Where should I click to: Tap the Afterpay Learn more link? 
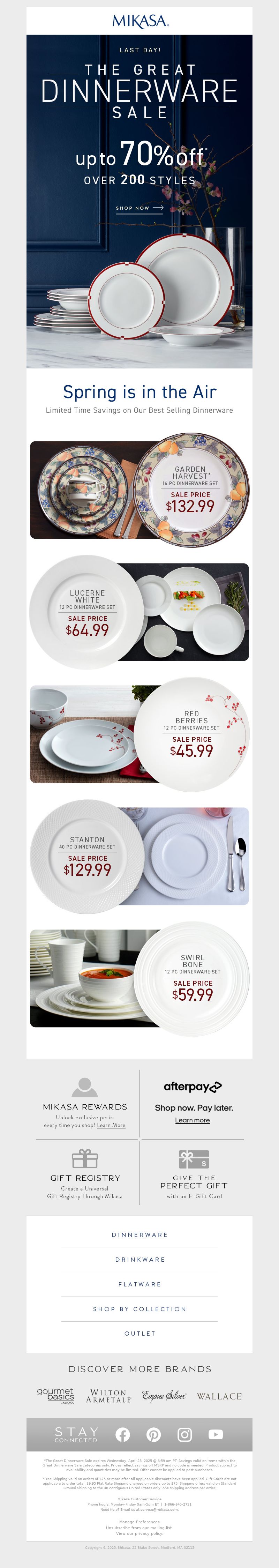(x=192, y=1120)
